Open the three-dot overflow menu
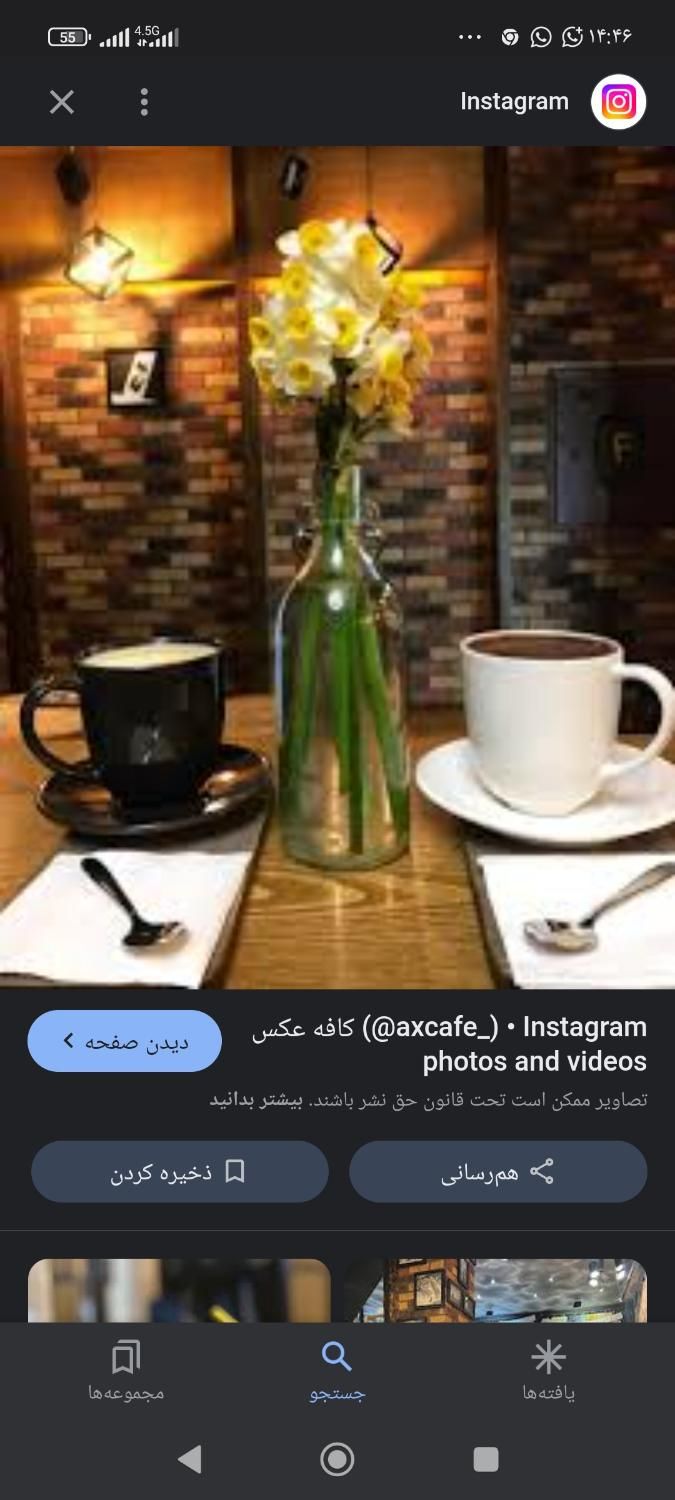The width and height of the screenshot is (675, 1500). tap(144, 102)
